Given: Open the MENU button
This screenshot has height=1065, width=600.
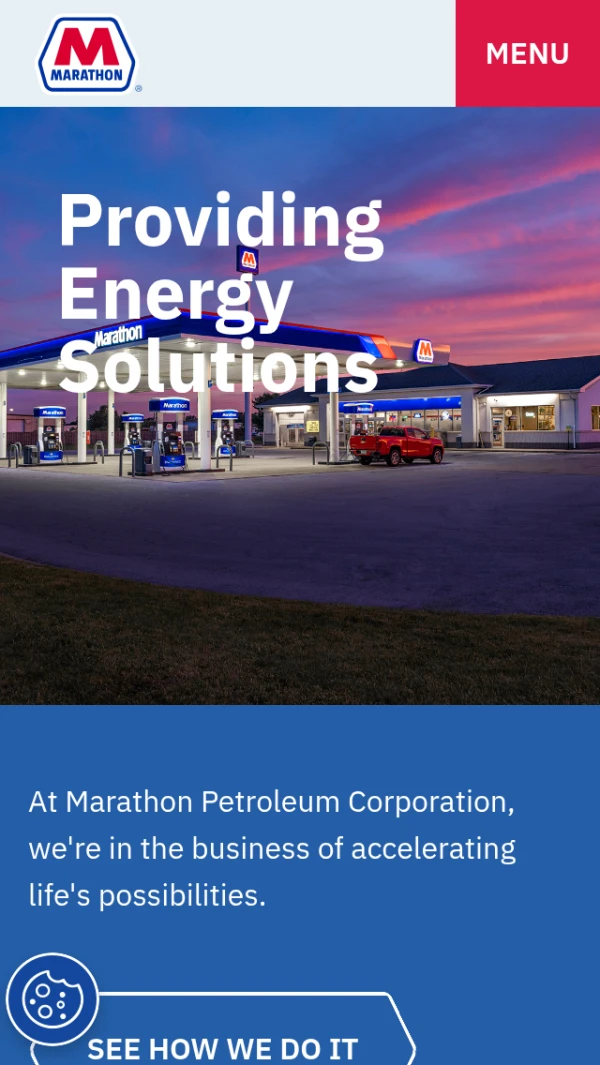Looking at the screenshot, I should coord(527,53).
